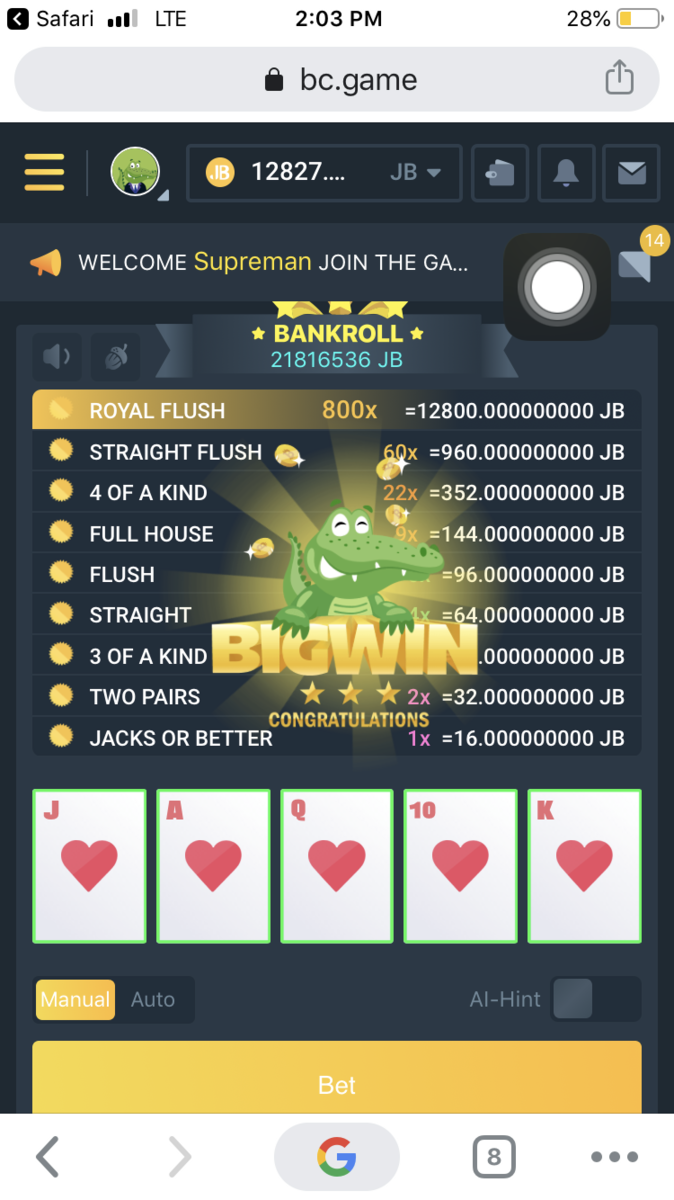Open the chat bubble with 14 badge
The image size is (674, 1200).
click(635, 265)
